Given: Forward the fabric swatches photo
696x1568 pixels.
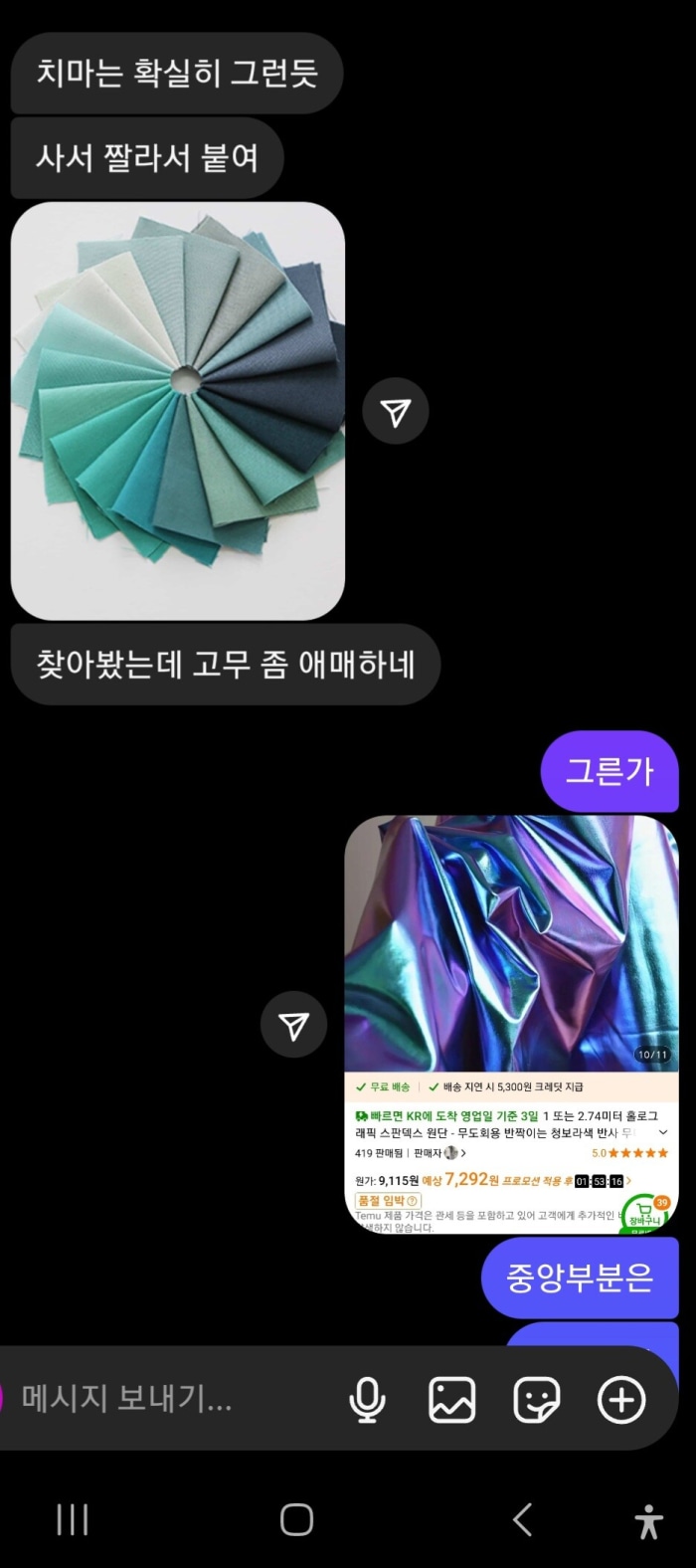Looking at the screenshot, I should (x=395, y=411).
